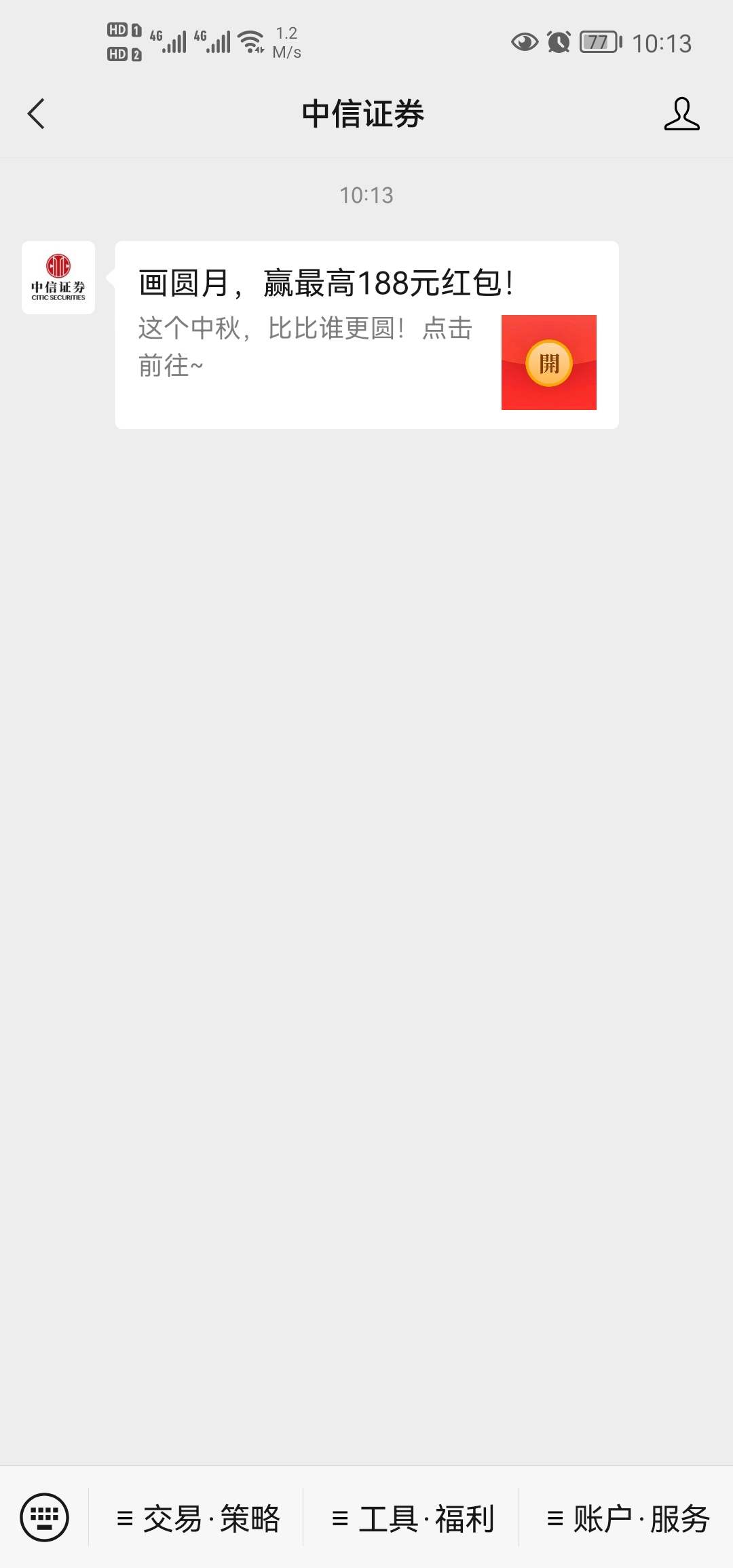Expand the 账户·服务 menu

pyautogui.click(x=627, y=1518)
